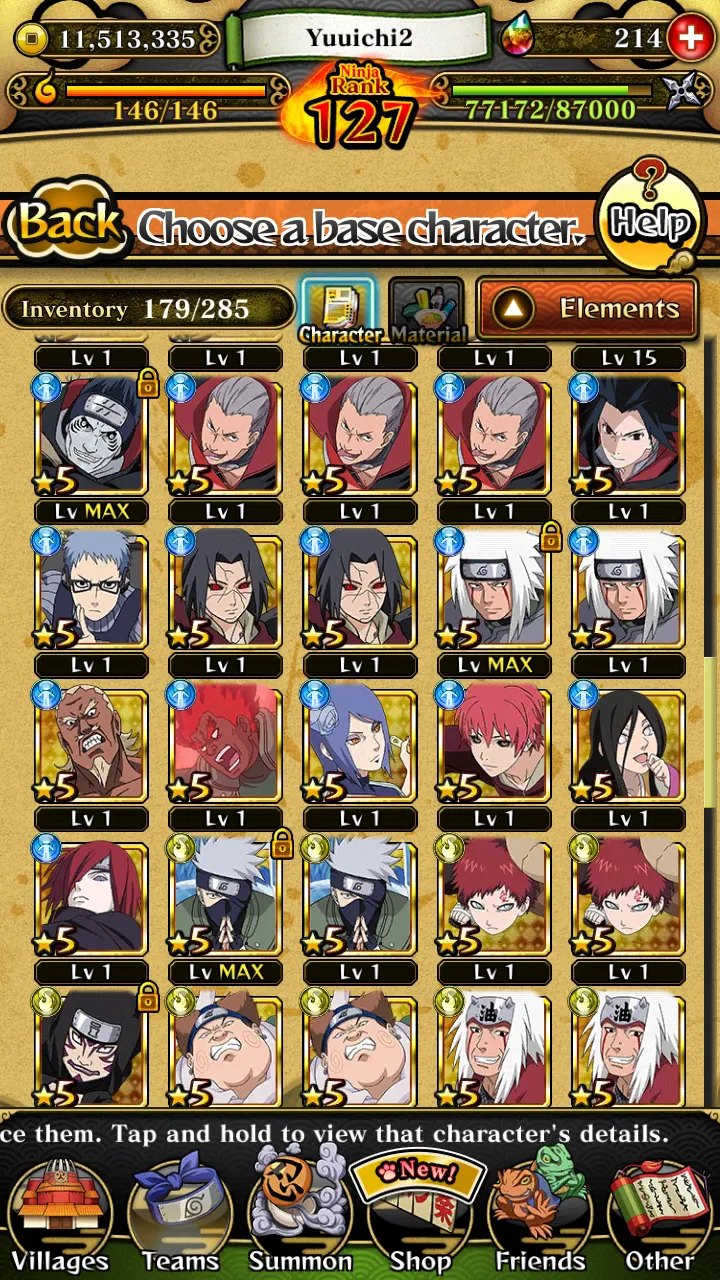Select the locked Jiraiya at Lv MAX
Viewport: 720px width, 1280px height.
494,590
